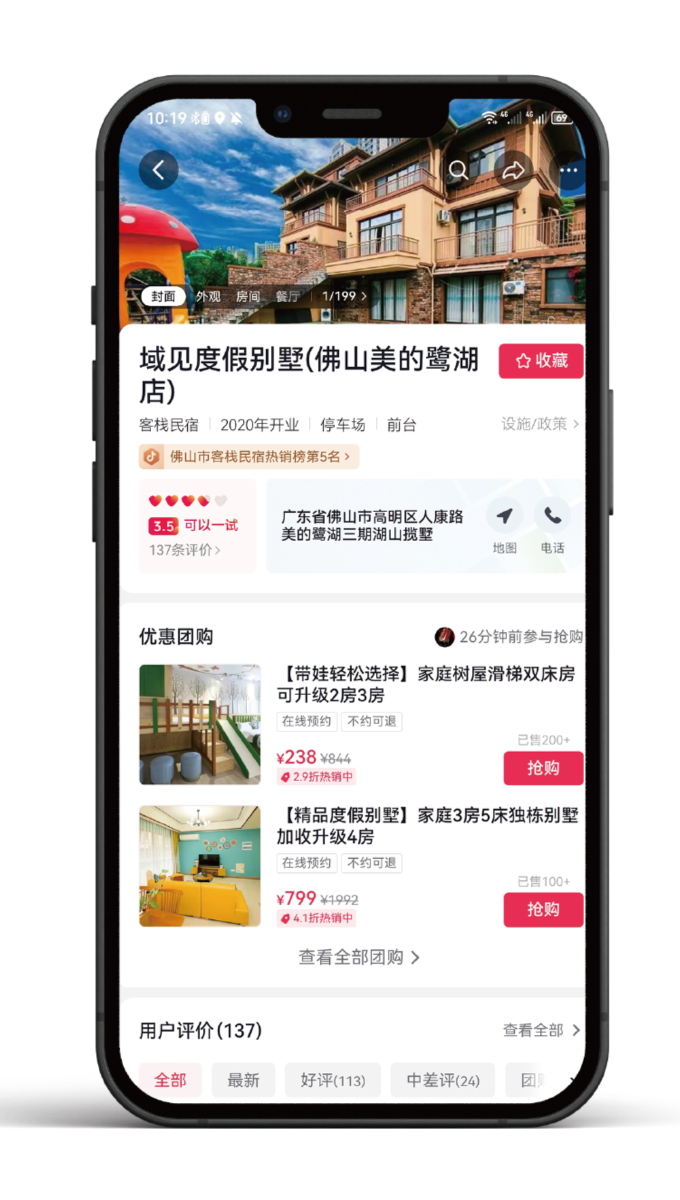Open all 199 photos via 1/199
680x1200 pixels.
pos(343,296)
